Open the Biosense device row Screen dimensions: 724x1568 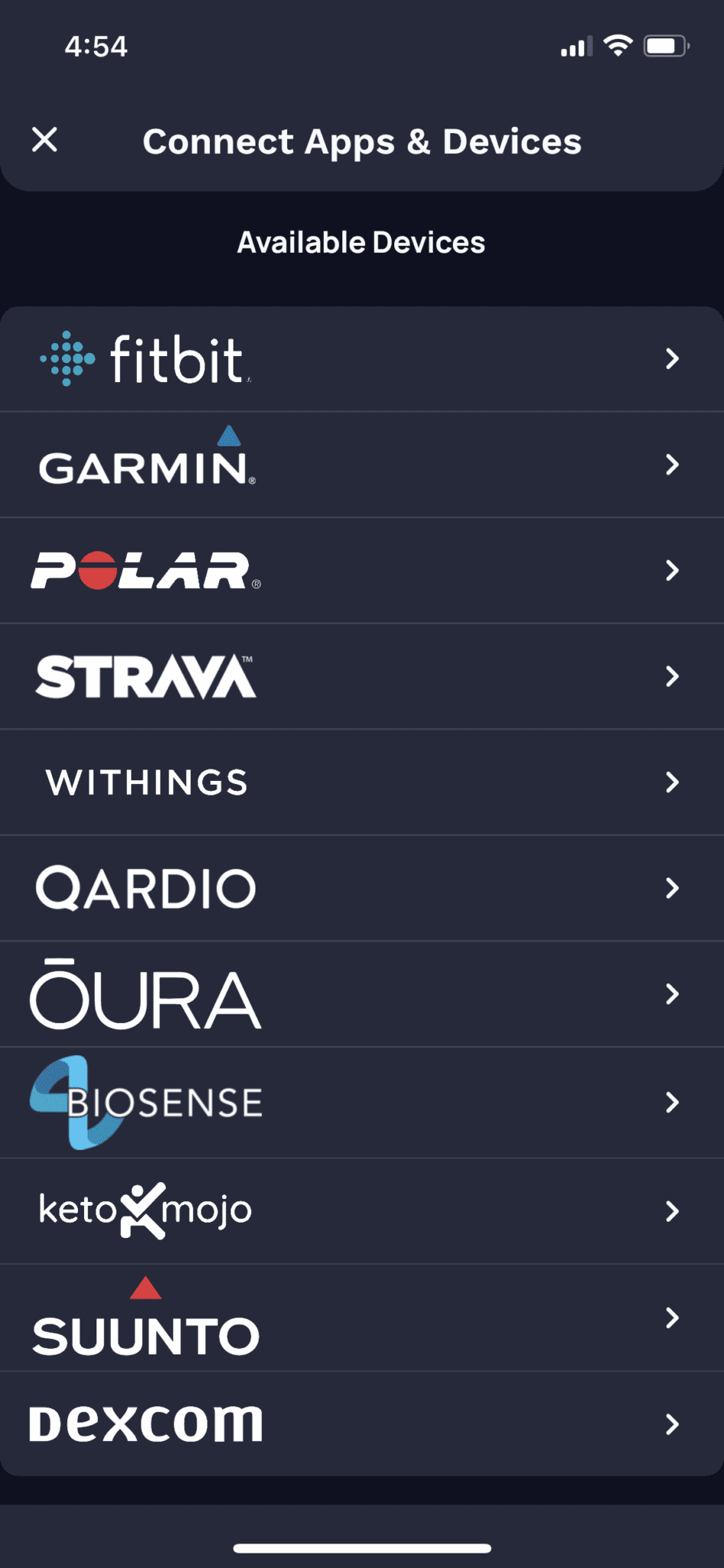(361, 1102)
